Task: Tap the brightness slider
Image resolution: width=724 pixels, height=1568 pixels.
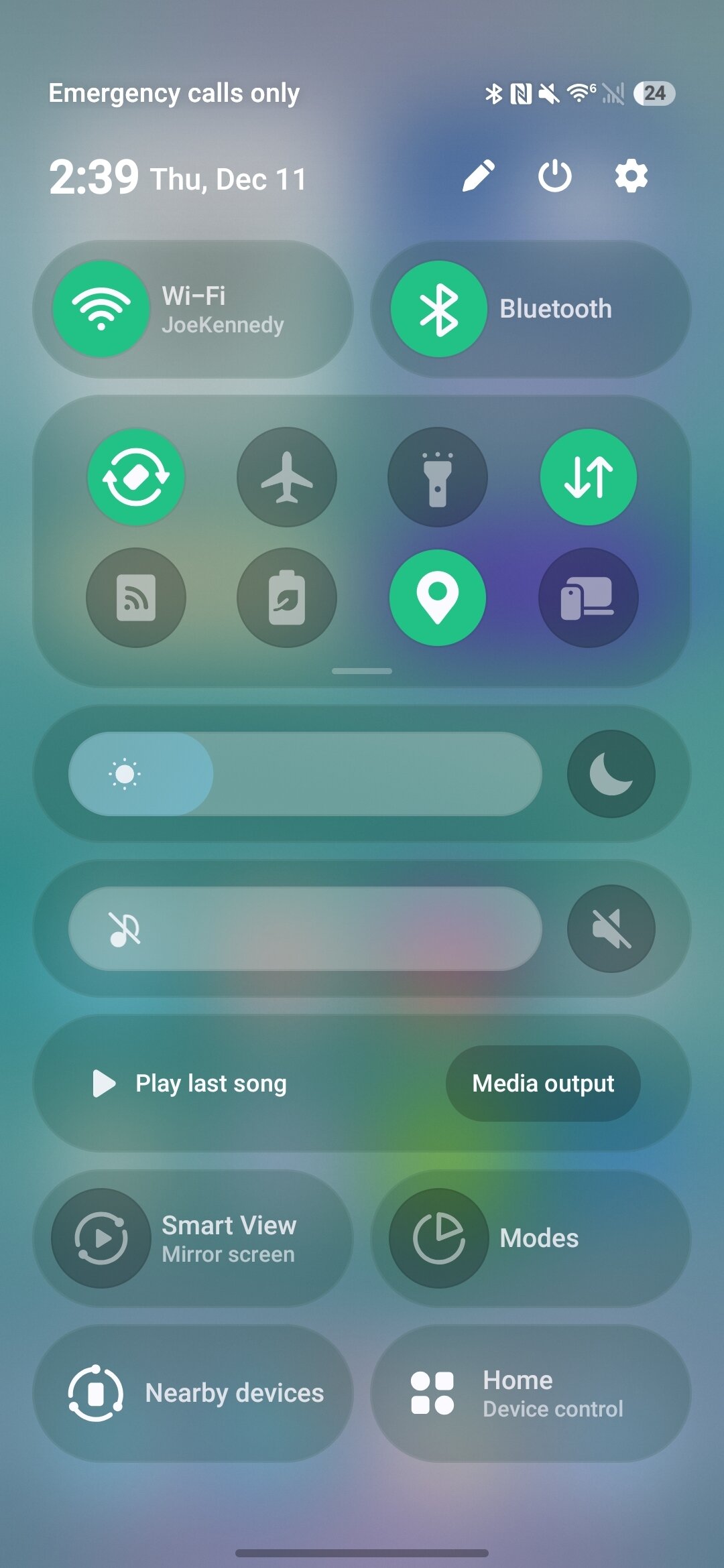Action: coord(305,774)
